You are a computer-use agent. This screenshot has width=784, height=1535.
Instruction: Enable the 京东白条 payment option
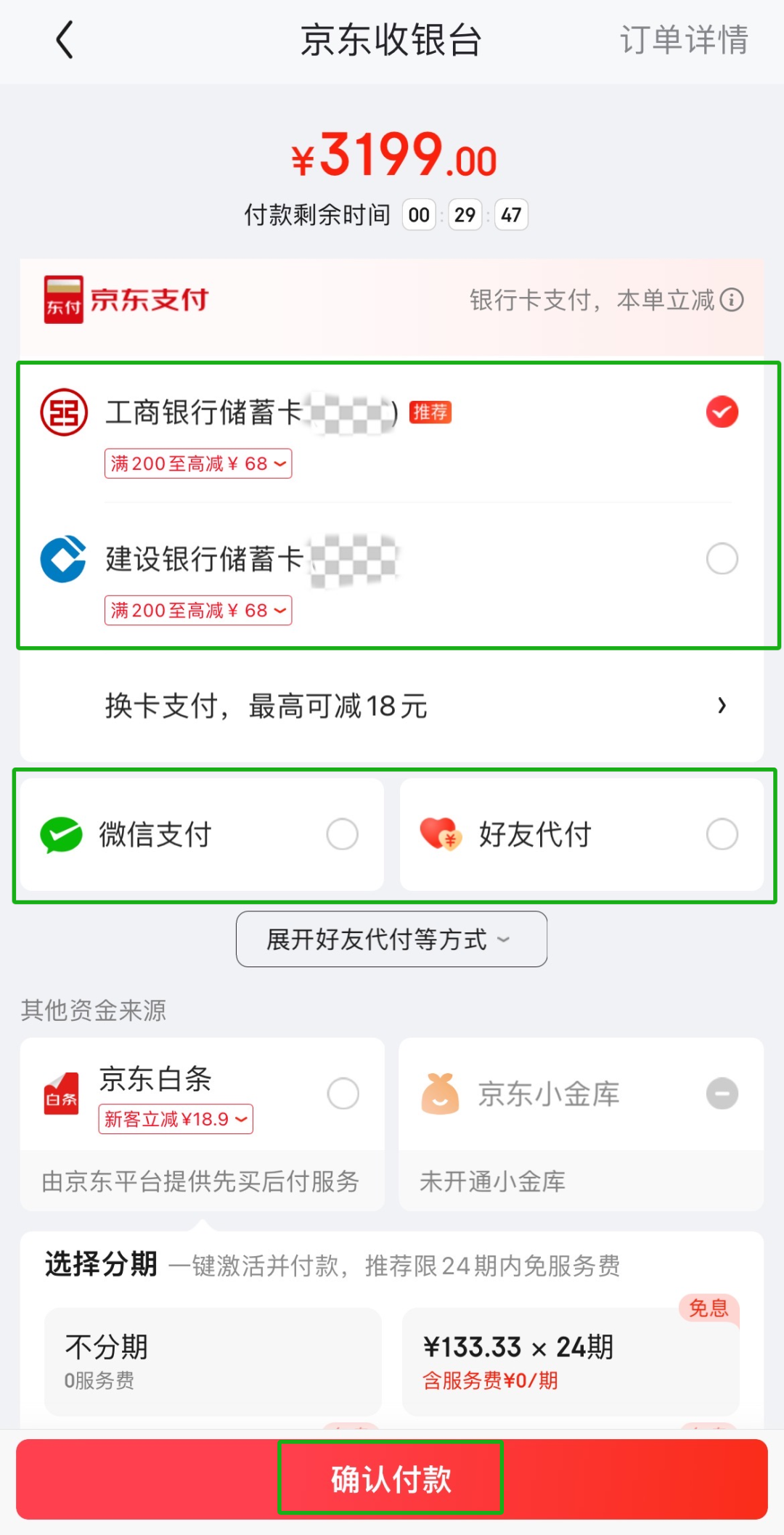coord(342,1093)
